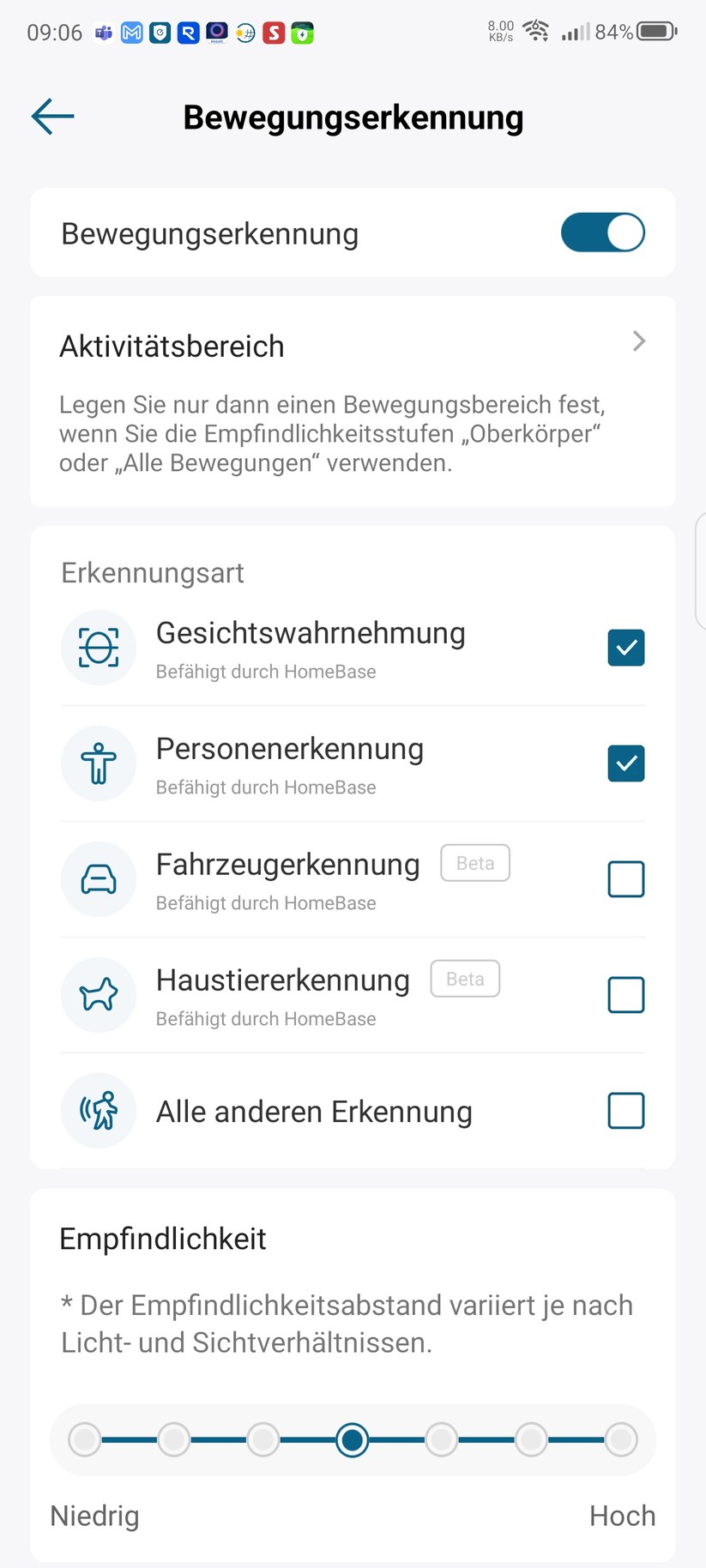Check the Haustiererkennung checkbox
706x1568 pixels.
(625, 994)
